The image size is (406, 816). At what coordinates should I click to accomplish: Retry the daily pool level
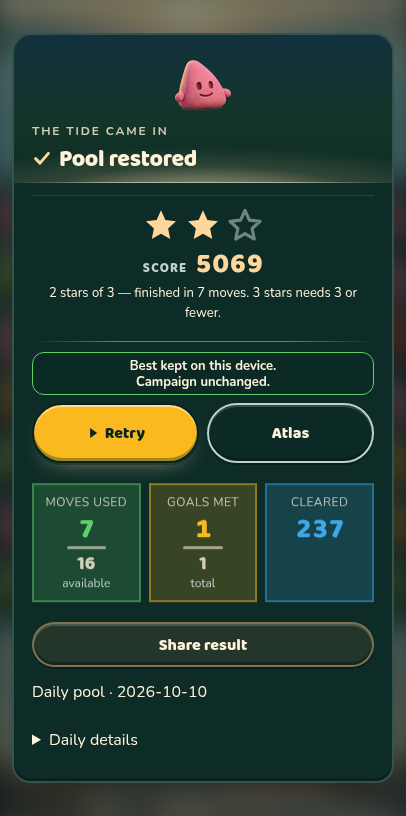coord(116,432)
